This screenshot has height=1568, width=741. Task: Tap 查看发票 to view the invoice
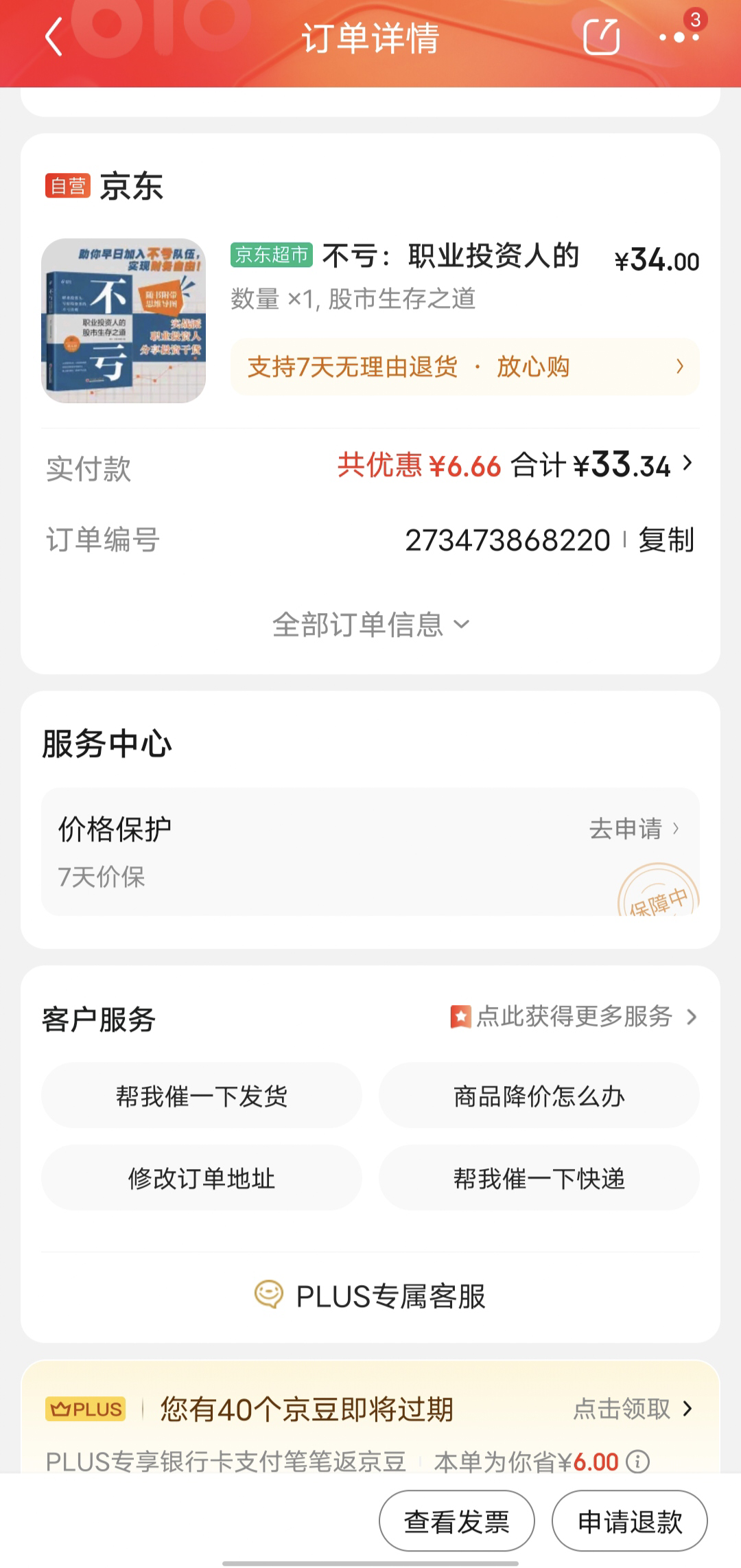pos(457,1522)
